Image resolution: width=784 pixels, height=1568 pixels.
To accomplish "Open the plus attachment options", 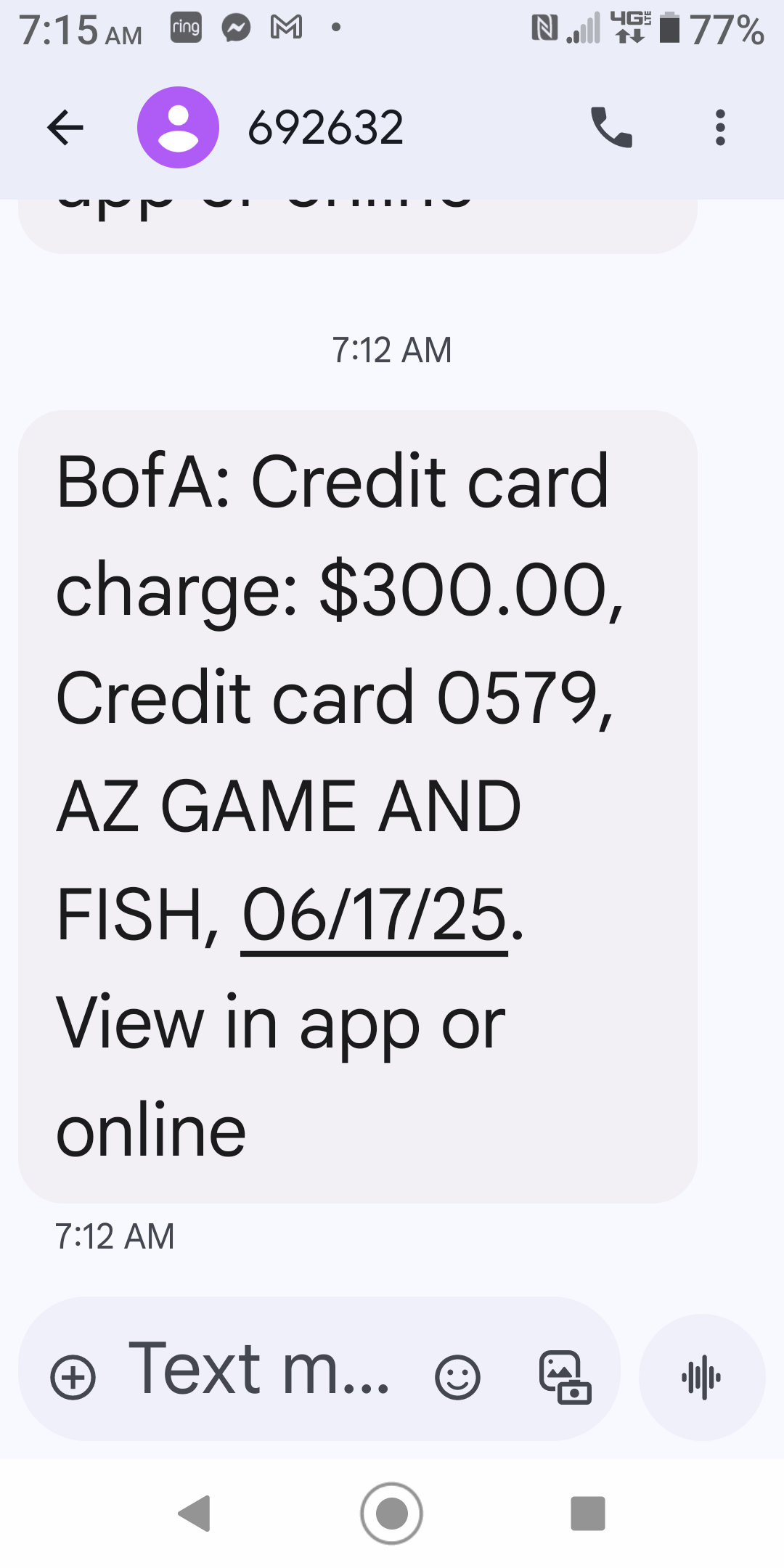I will pyautogui.click(x=73, y=1376).
